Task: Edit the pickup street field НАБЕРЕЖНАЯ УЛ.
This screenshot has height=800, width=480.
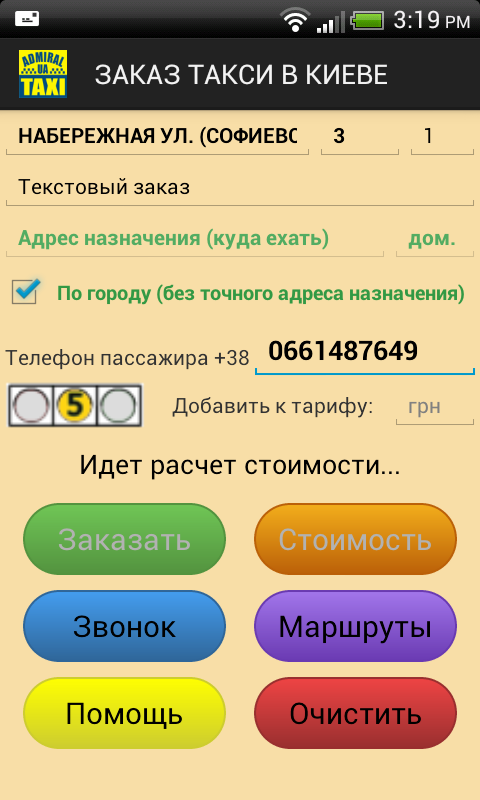Action: (x=157, y=137)
